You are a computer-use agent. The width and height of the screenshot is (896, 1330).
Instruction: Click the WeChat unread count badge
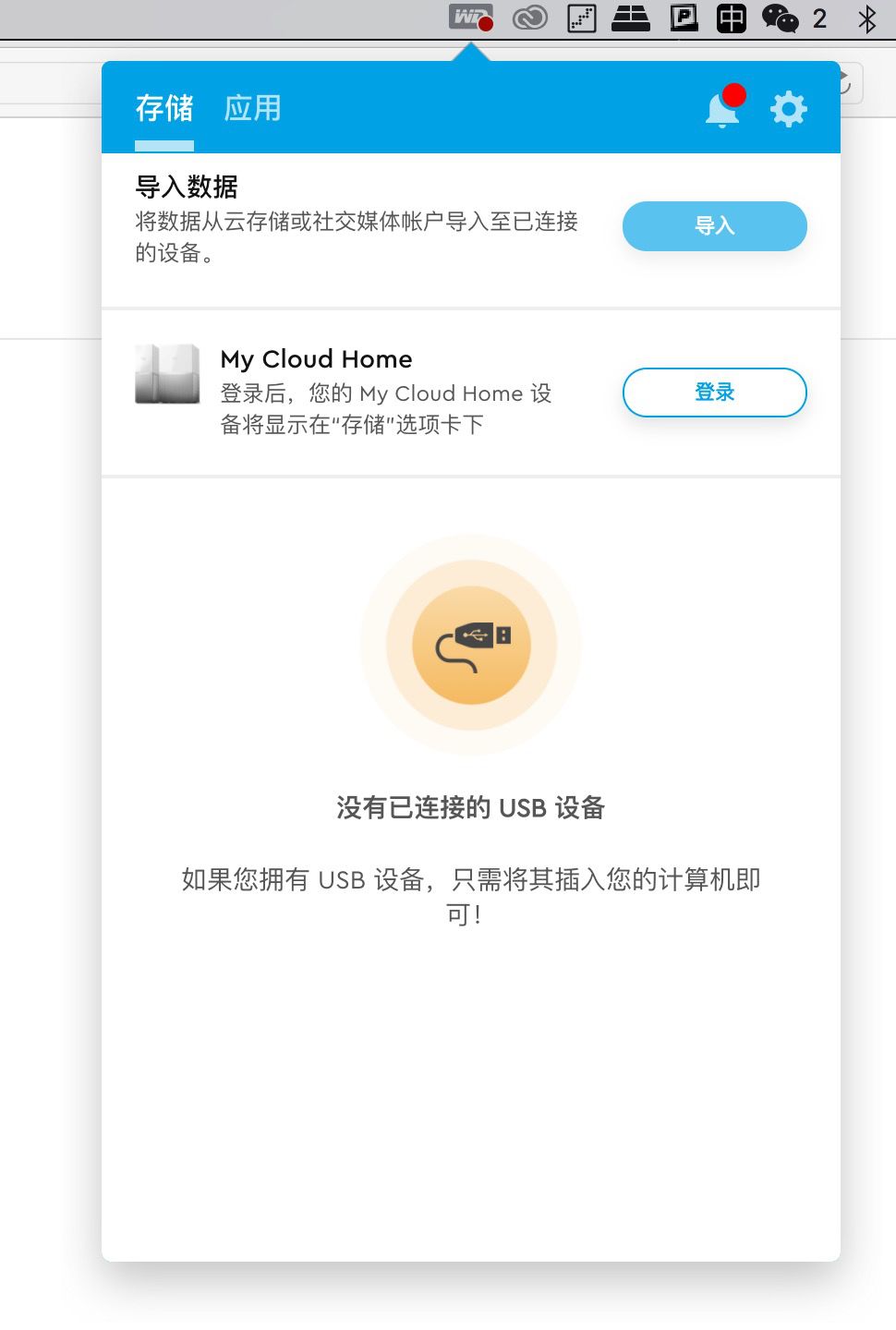click(817, 16)
